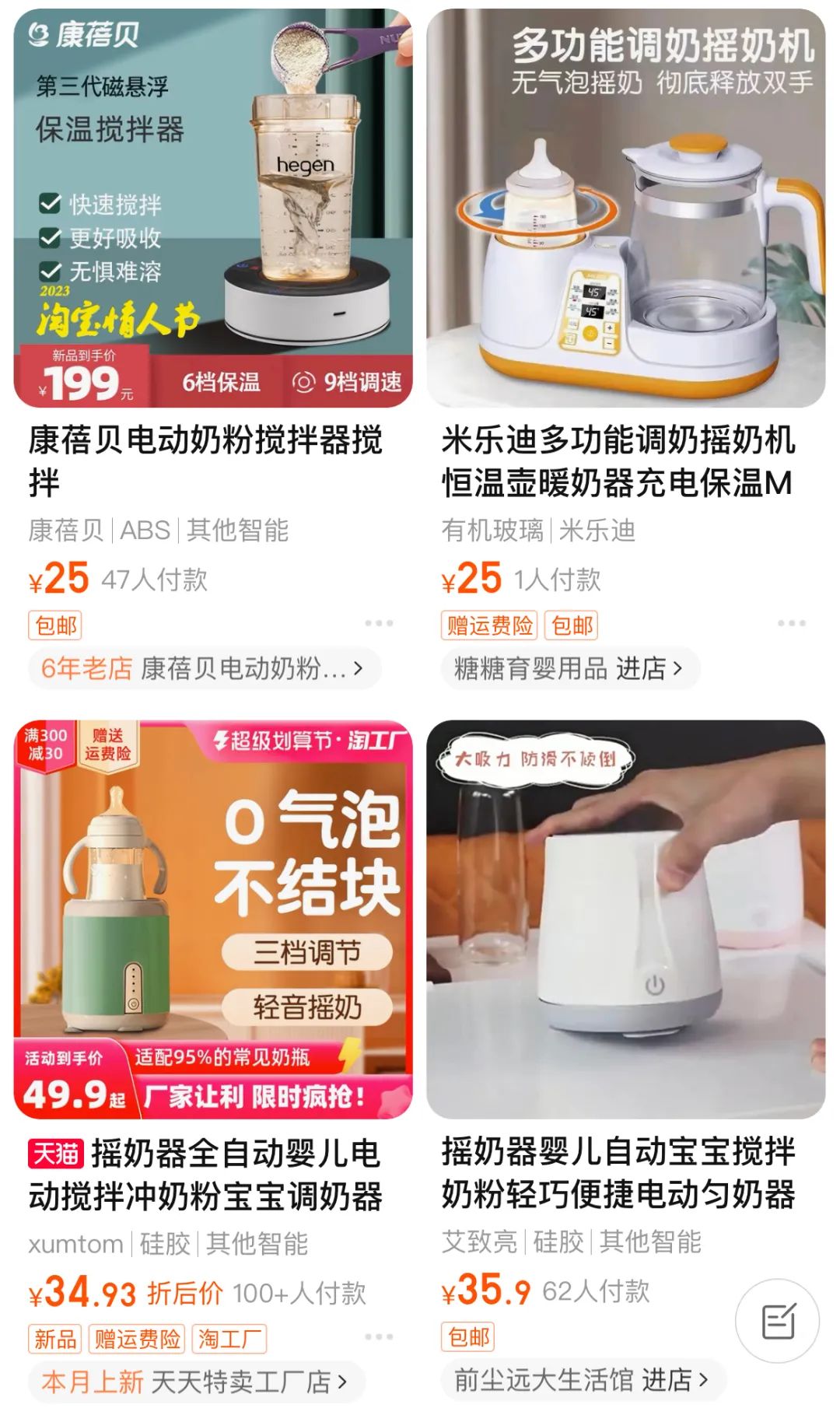Screen dimensions: 840x1415
Task: Visit the 天天特卖工厂店 shop
Action: click(x=196, y=1382)
